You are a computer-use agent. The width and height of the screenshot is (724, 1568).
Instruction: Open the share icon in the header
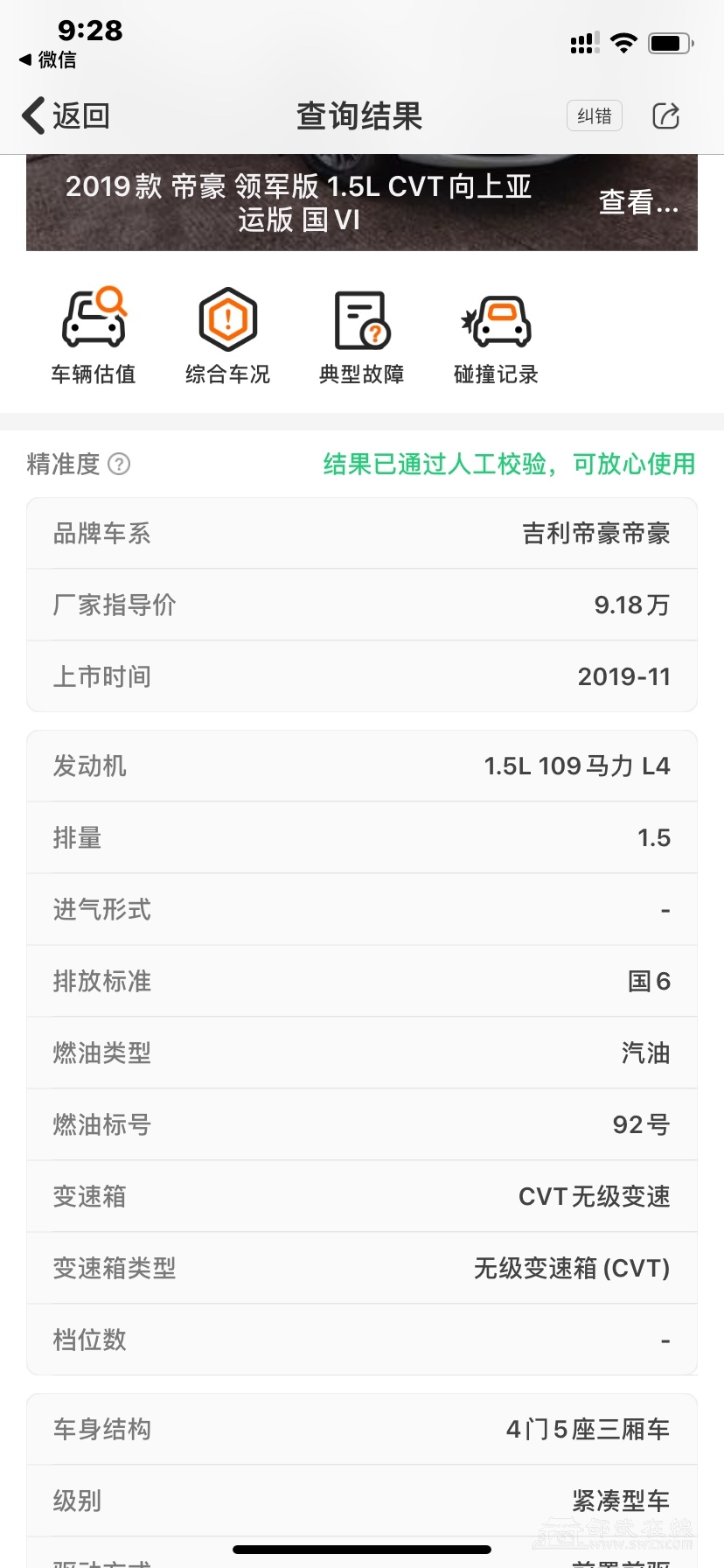[666, 115]
